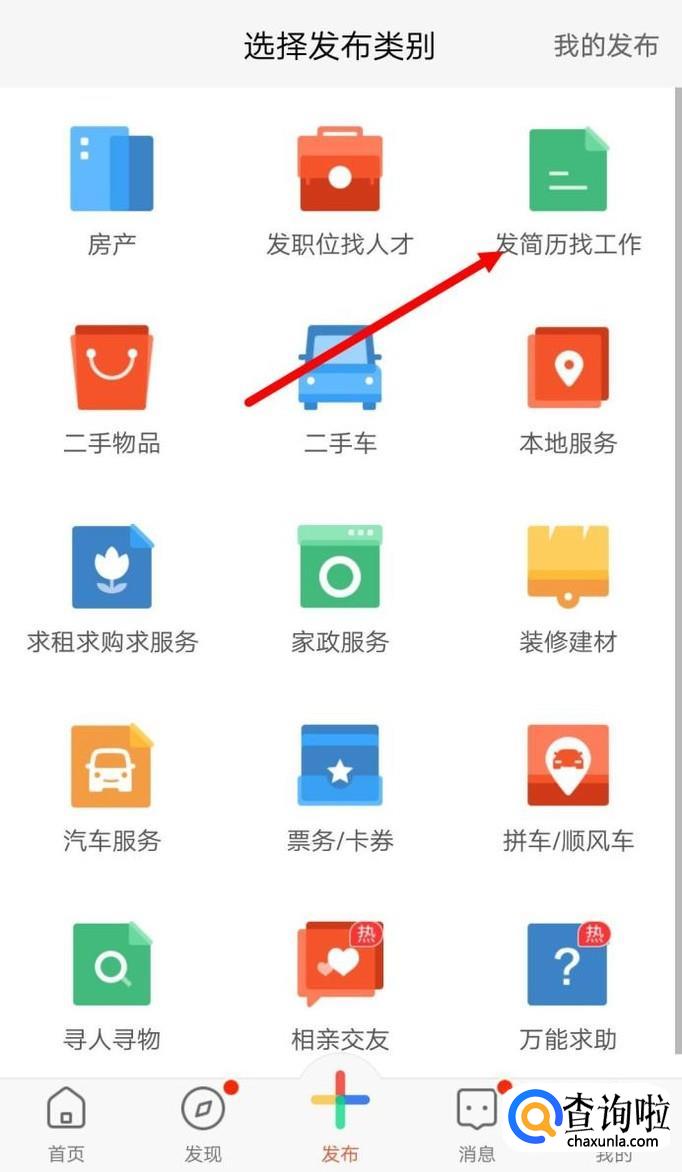The width and height of the screenshot is (682, 1172).
Task: Open 万能求助 category
Action: (x=568, y=986)
